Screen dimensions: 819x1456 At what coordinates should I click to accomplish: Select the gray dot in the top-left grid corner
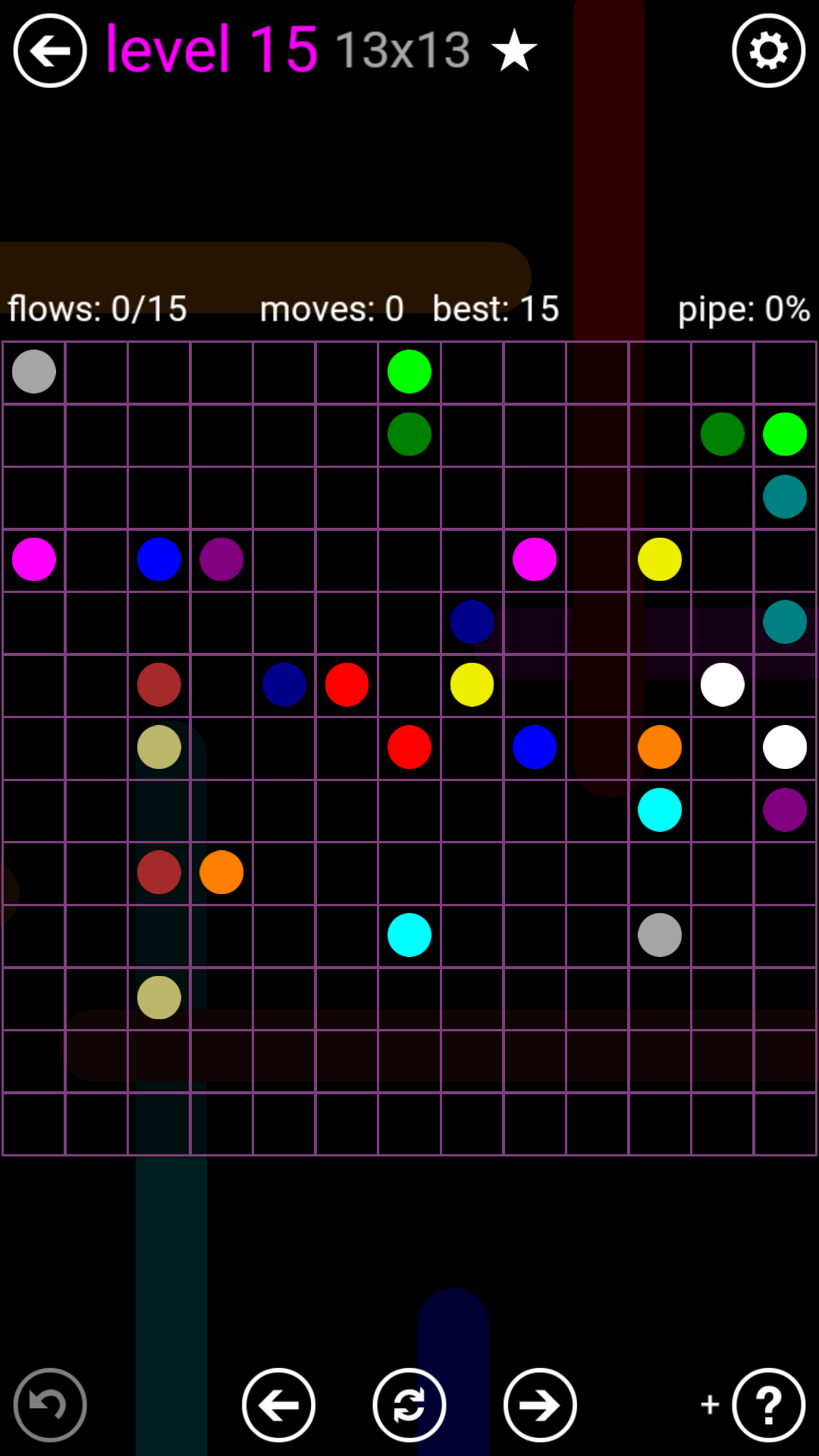click(x=34, y=372)
